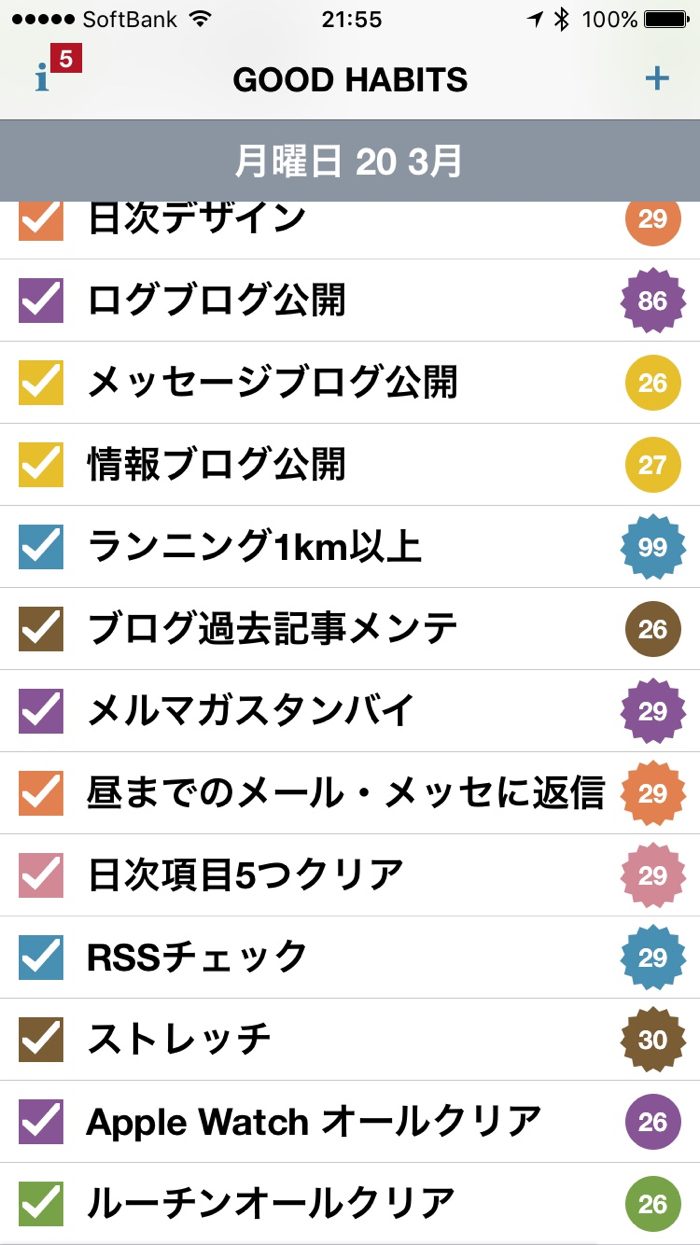Untick the 情報ブログ公開 checkbox
The image size is (700, 1245).
pyautogui.click(x=41, y=464)
